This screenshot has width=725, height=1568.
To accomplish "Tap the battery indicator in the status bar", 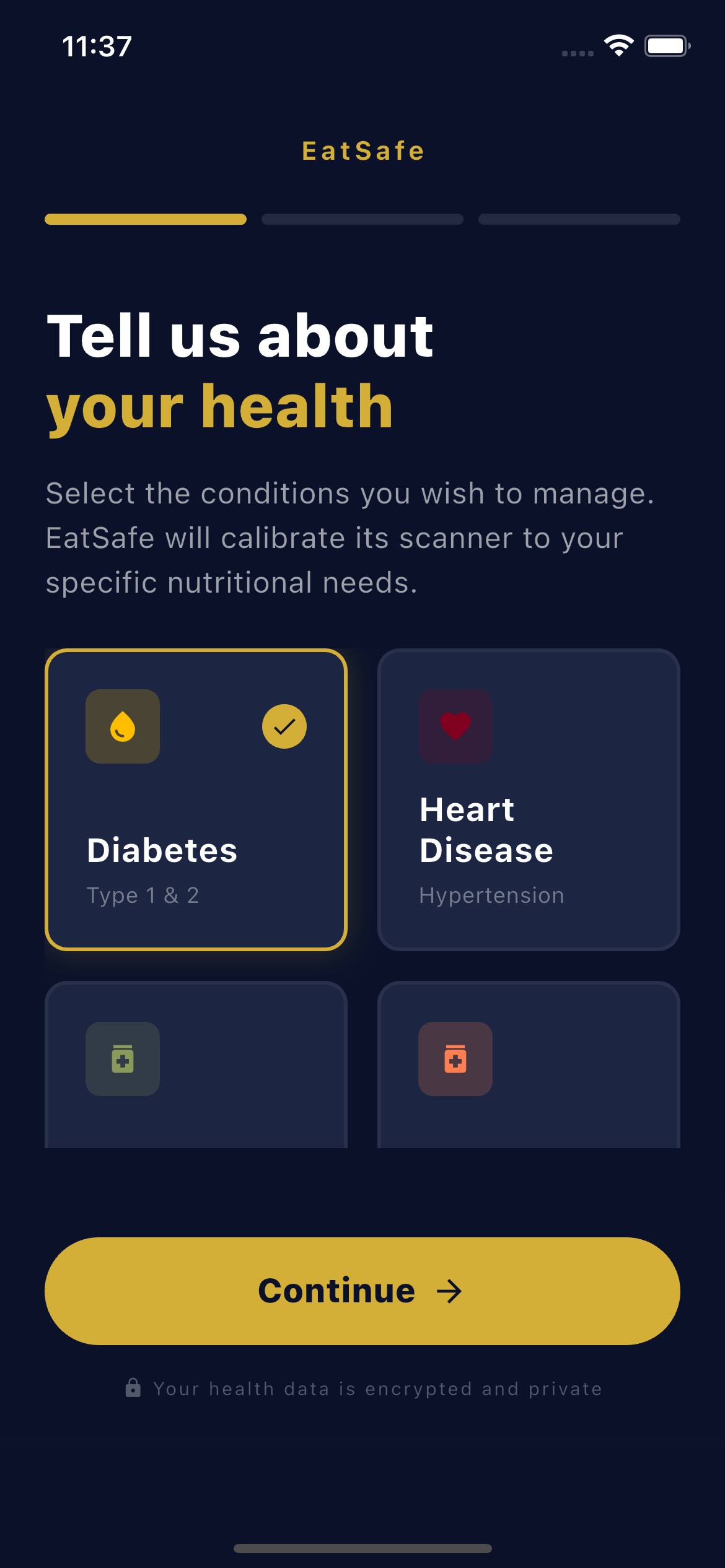I will 667,45.
